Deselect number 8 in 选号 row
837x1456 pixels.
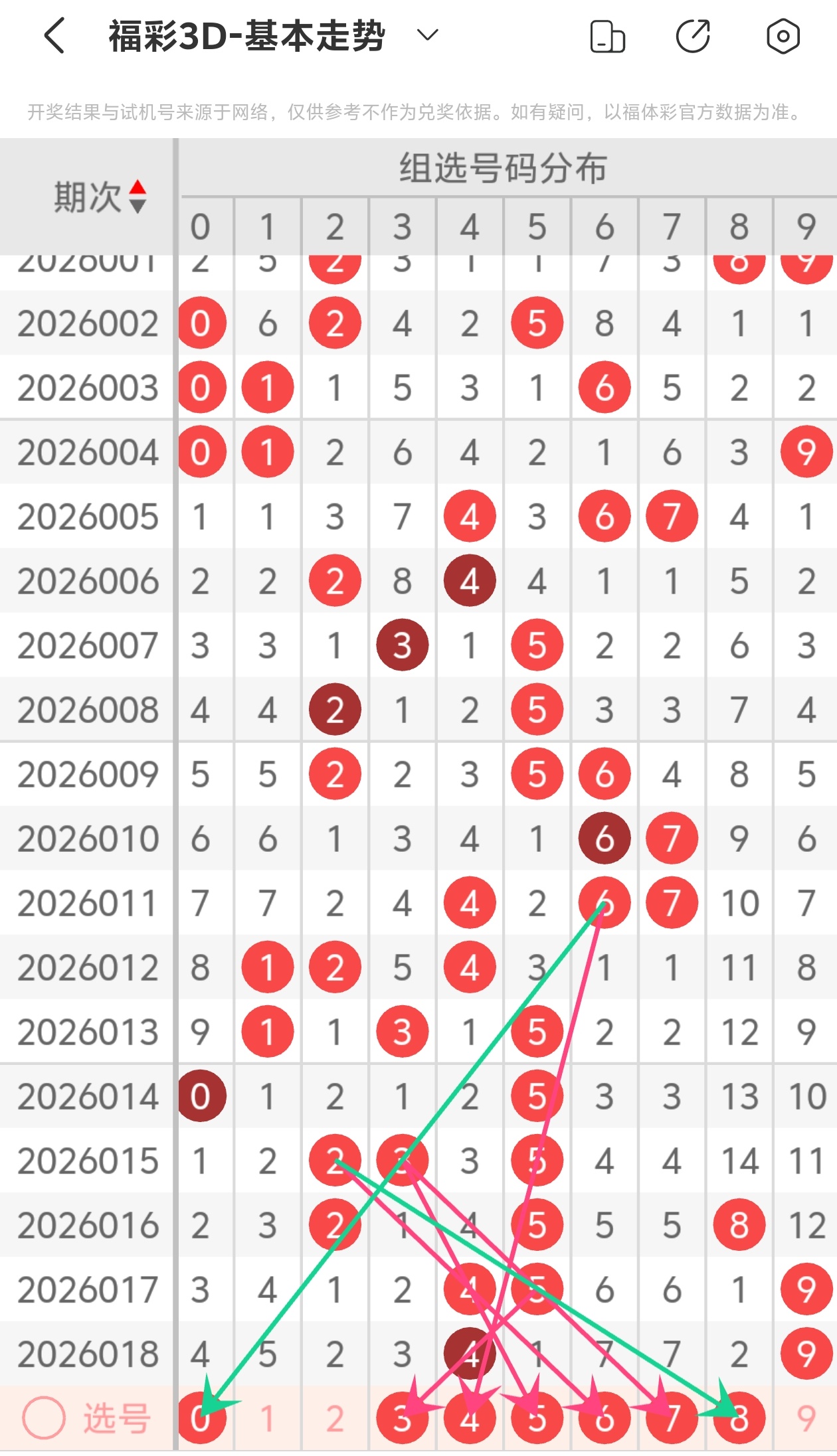pos(739,1419)
